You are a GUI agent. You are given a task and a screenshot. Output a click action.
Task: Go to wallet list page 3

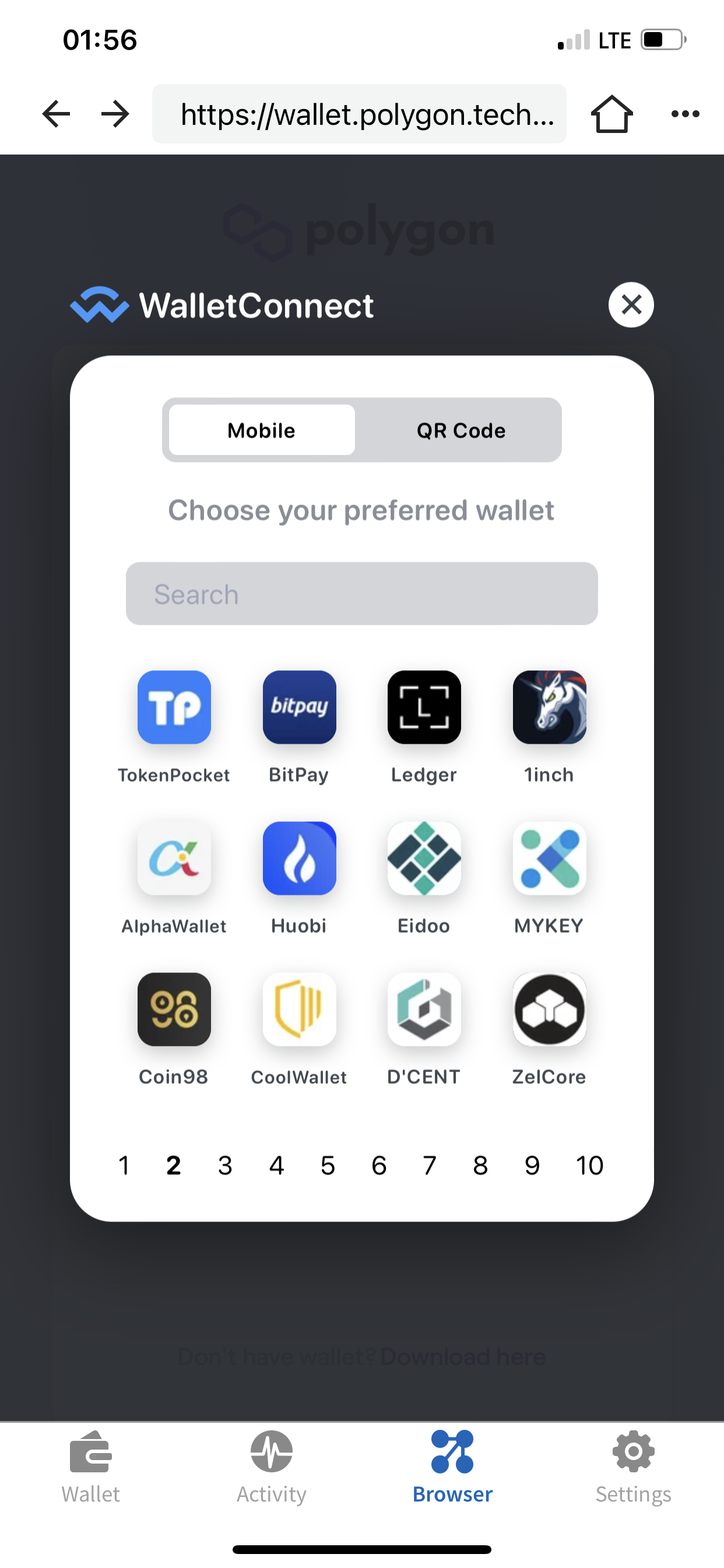[225, 1165]
